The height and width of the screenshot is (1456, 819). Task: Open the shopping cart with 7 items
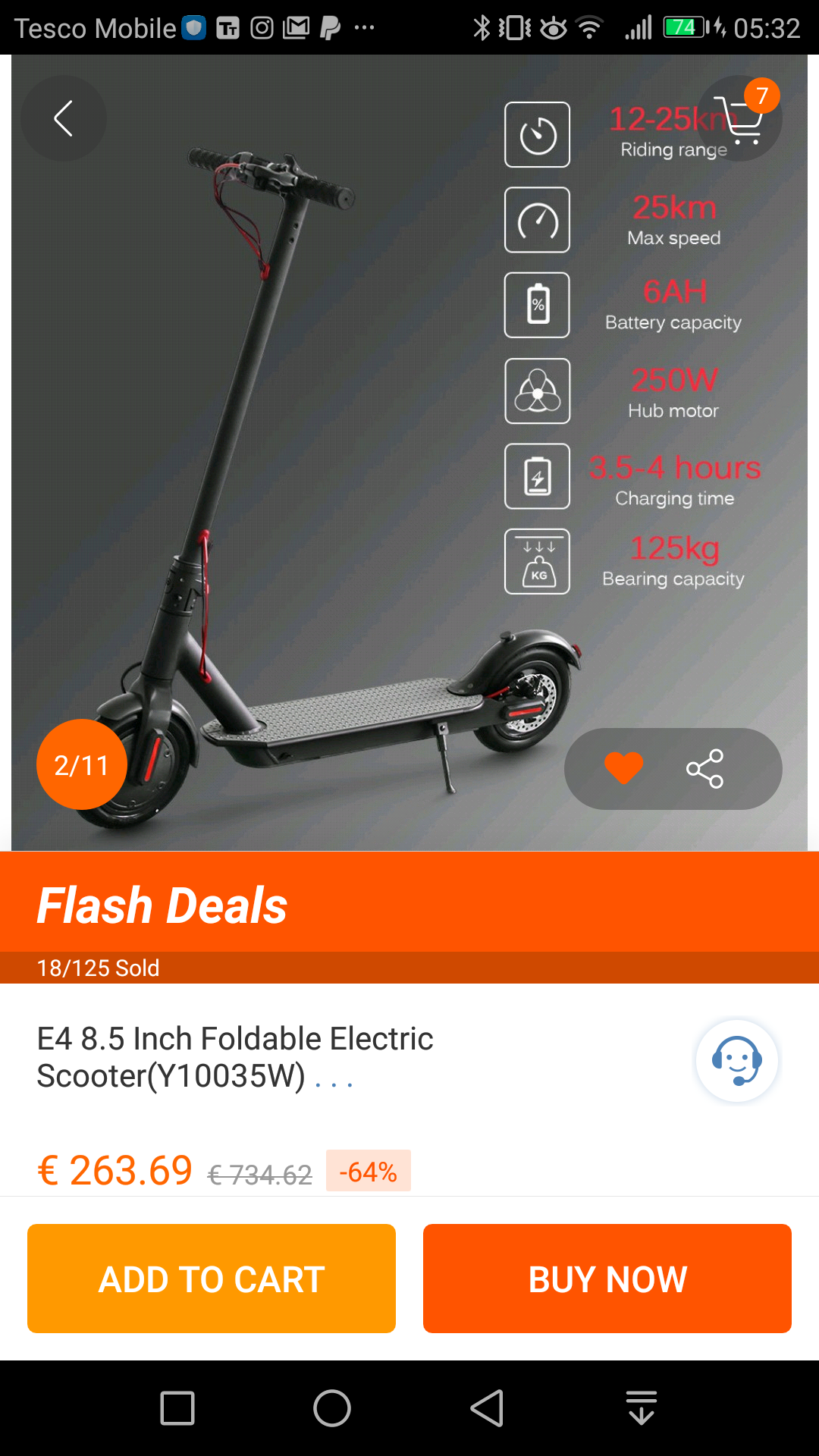[x=739, y=118]
